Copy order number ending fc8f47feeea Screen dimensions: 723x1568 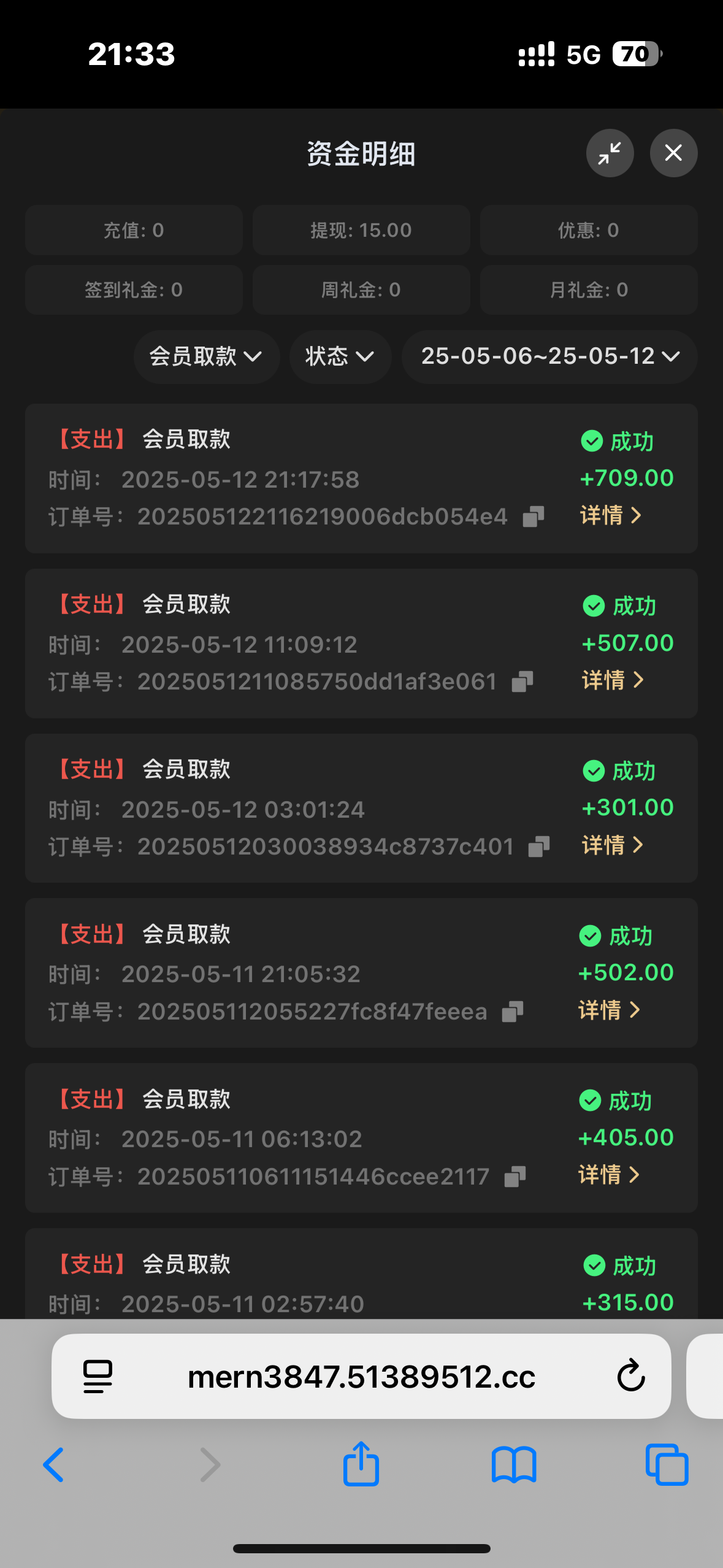click(513, 1012)
